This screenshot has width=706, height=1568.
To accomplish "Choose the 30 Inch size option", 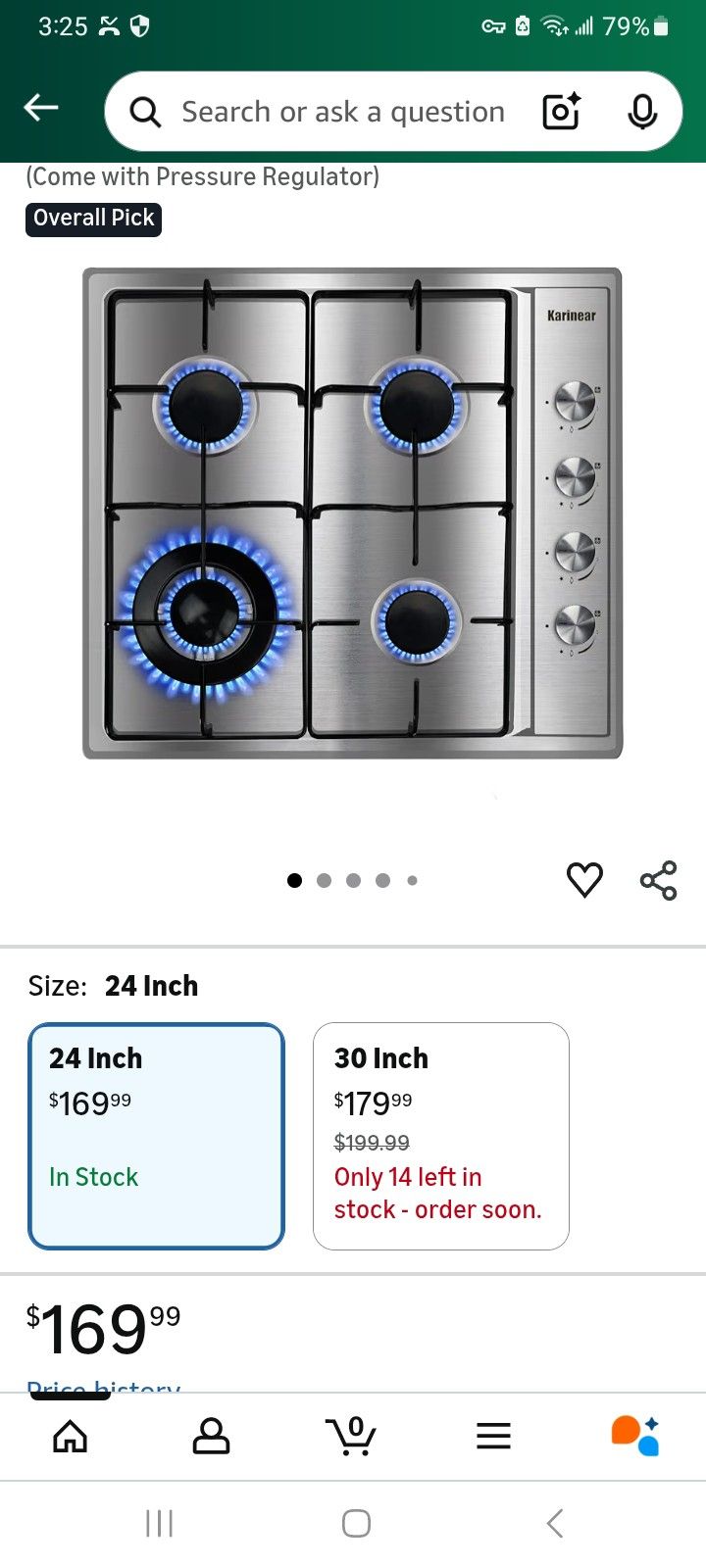I will tap(441, 1136).
